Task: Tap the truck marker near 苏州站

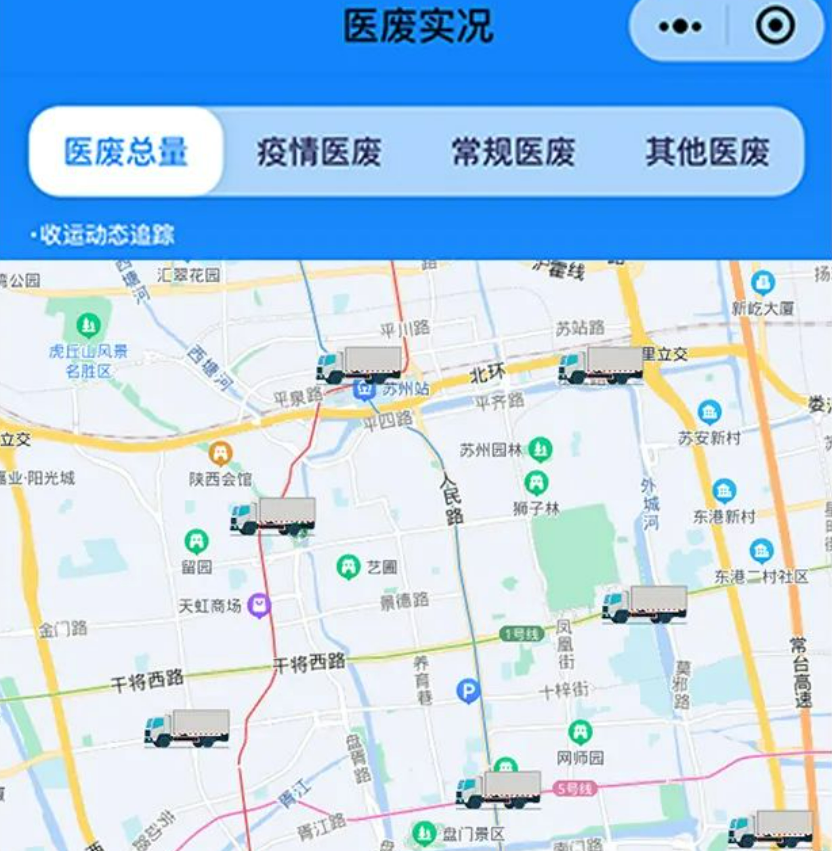Action: point(360,365)
